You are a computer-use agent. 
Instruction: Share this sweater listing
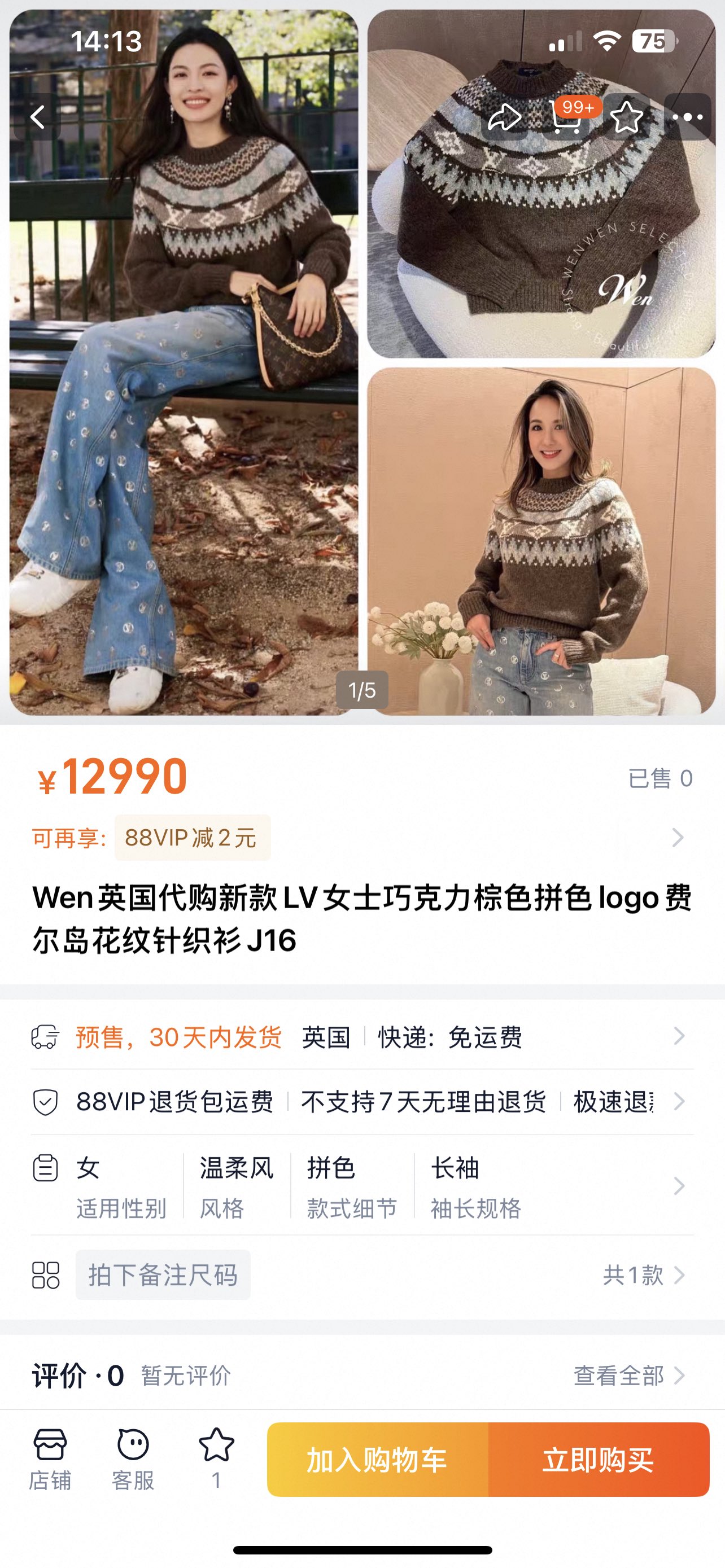click(504, 117)
